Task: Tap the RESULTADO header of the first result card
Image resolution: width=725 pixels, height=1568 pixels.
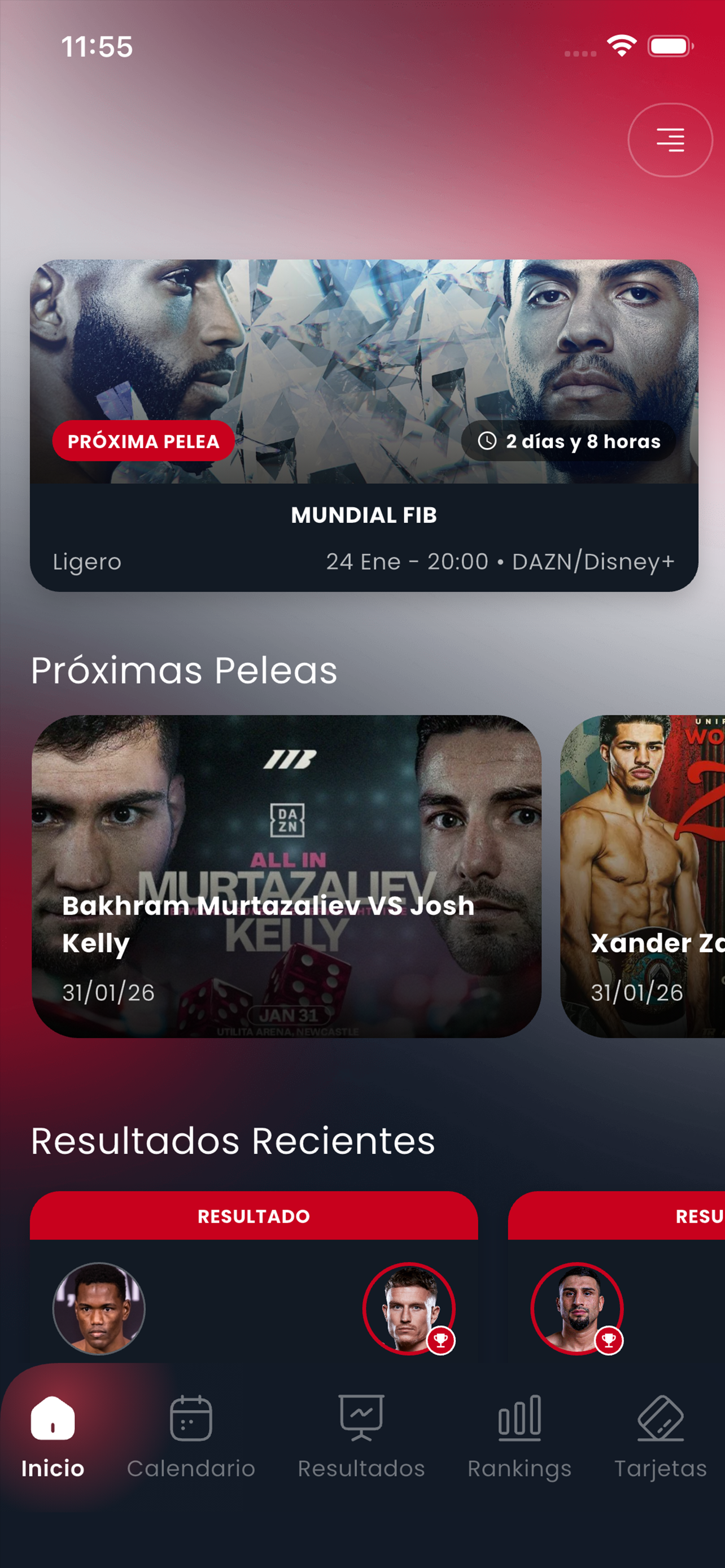Action: tap(251, 1216)
